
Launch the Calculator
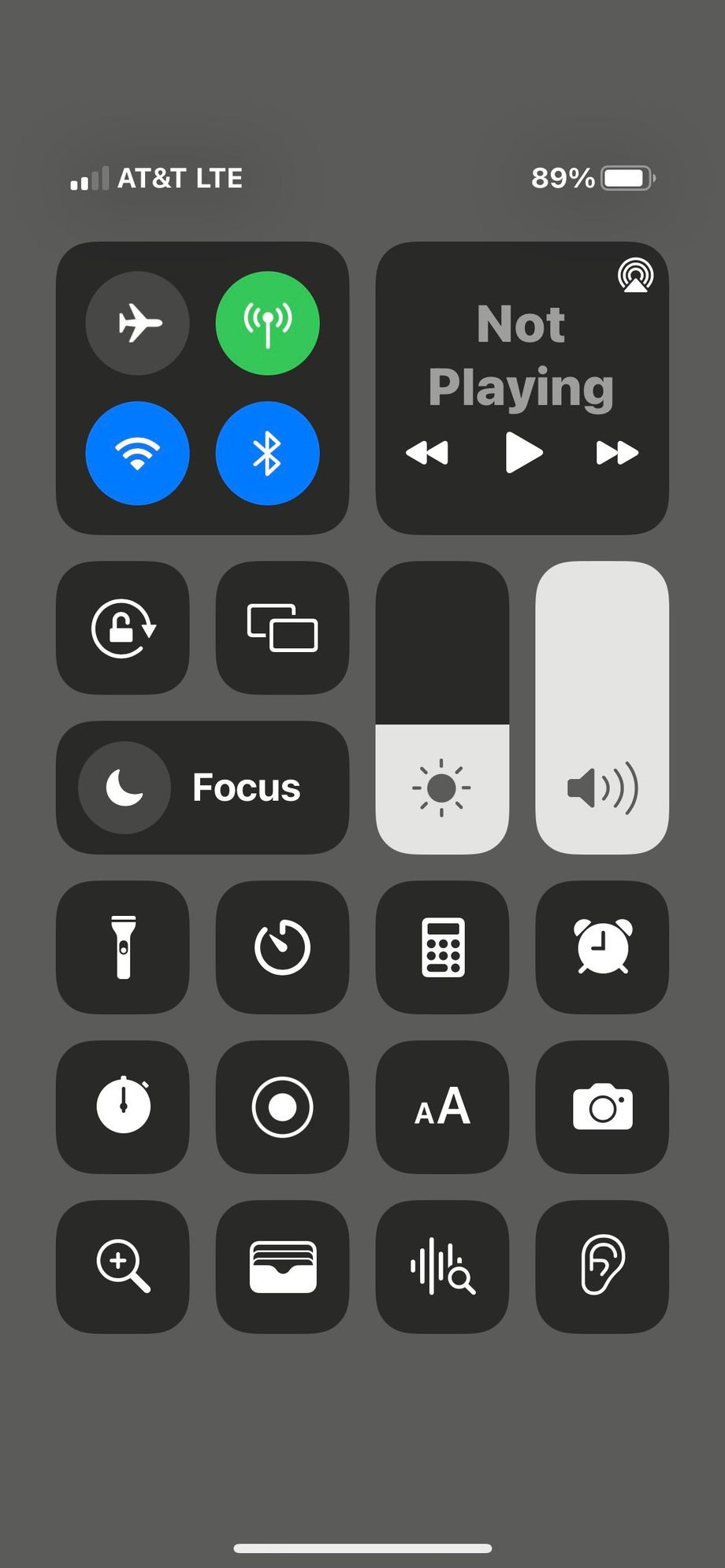(x=442, y=947)
